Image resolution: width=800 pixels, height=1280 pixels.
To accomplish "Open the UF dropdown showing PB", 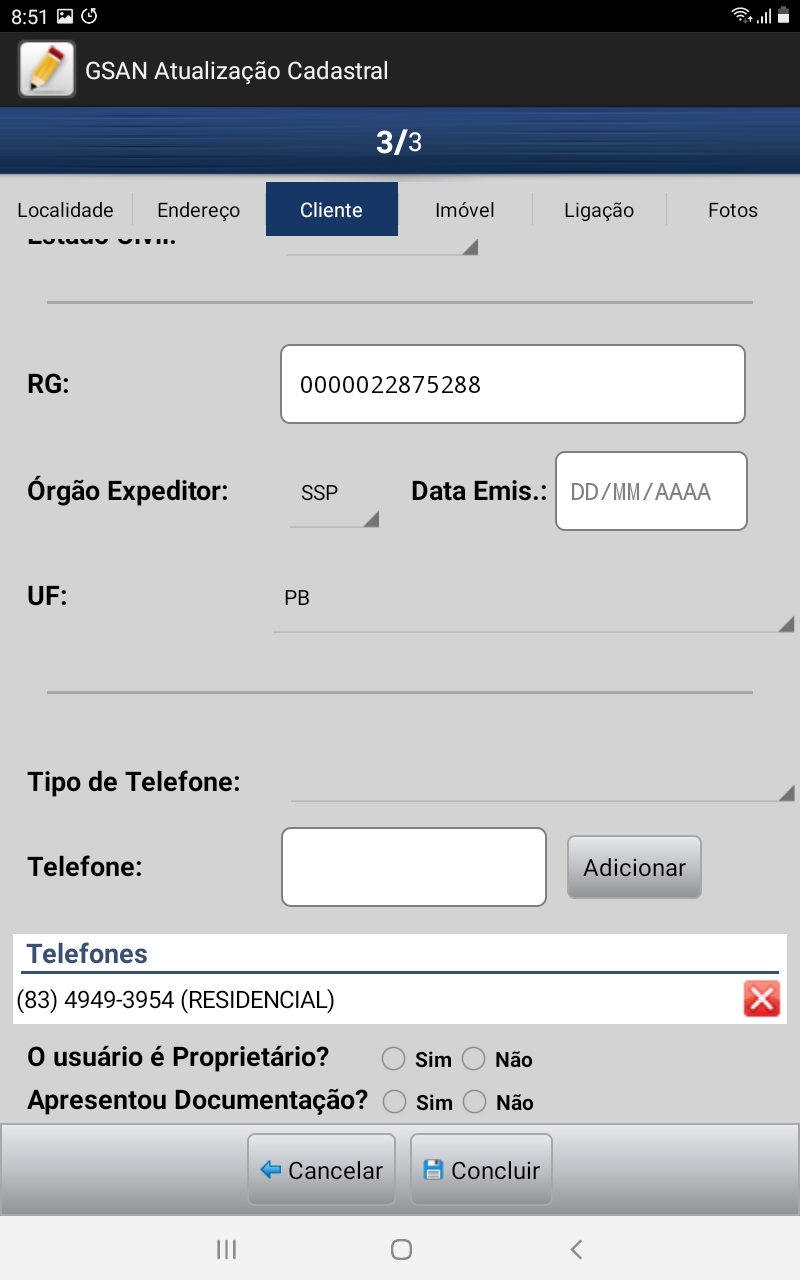I will coord(530,600).
